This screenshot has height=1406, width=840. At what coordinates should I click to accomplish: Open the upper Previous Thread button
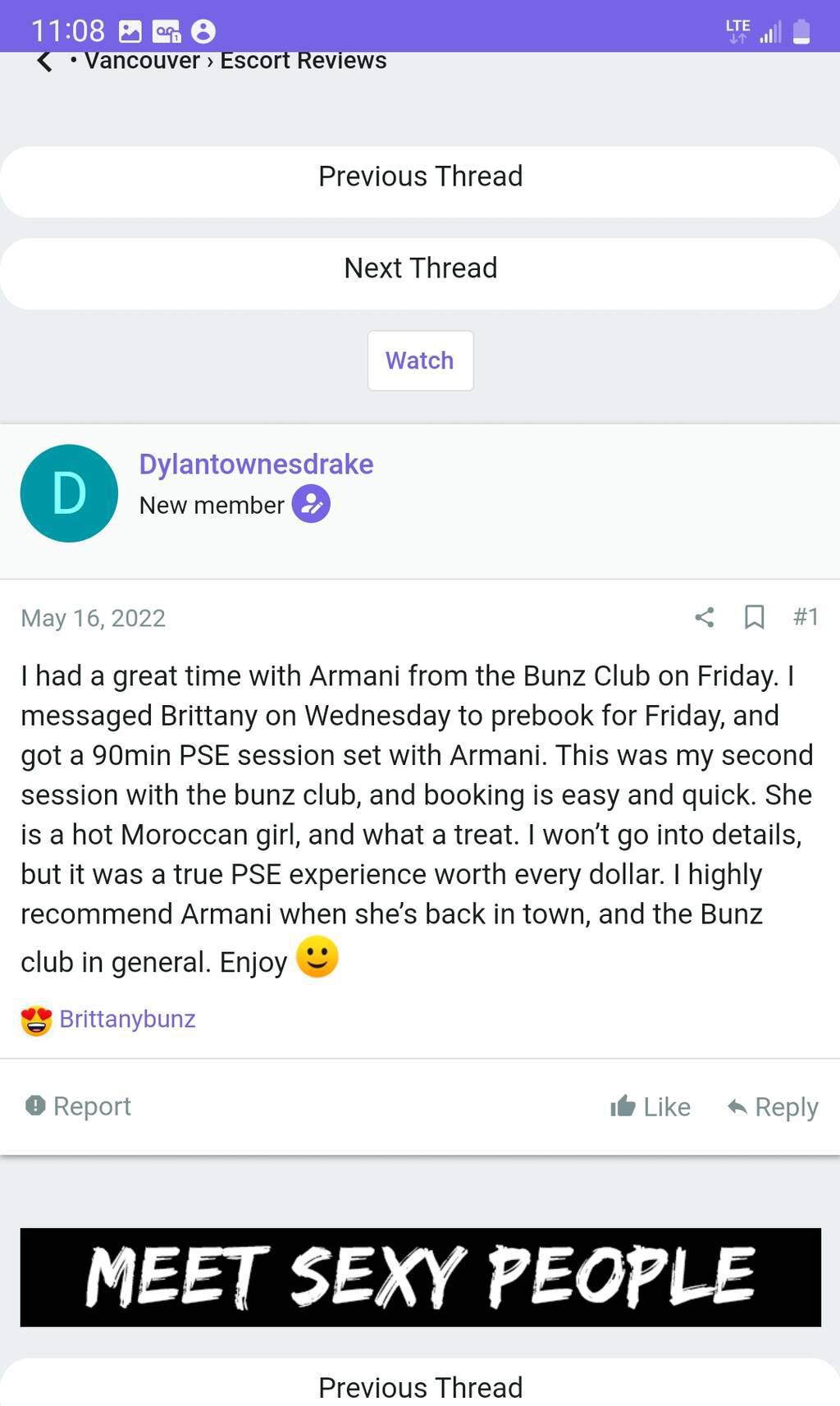pos(420,176)
